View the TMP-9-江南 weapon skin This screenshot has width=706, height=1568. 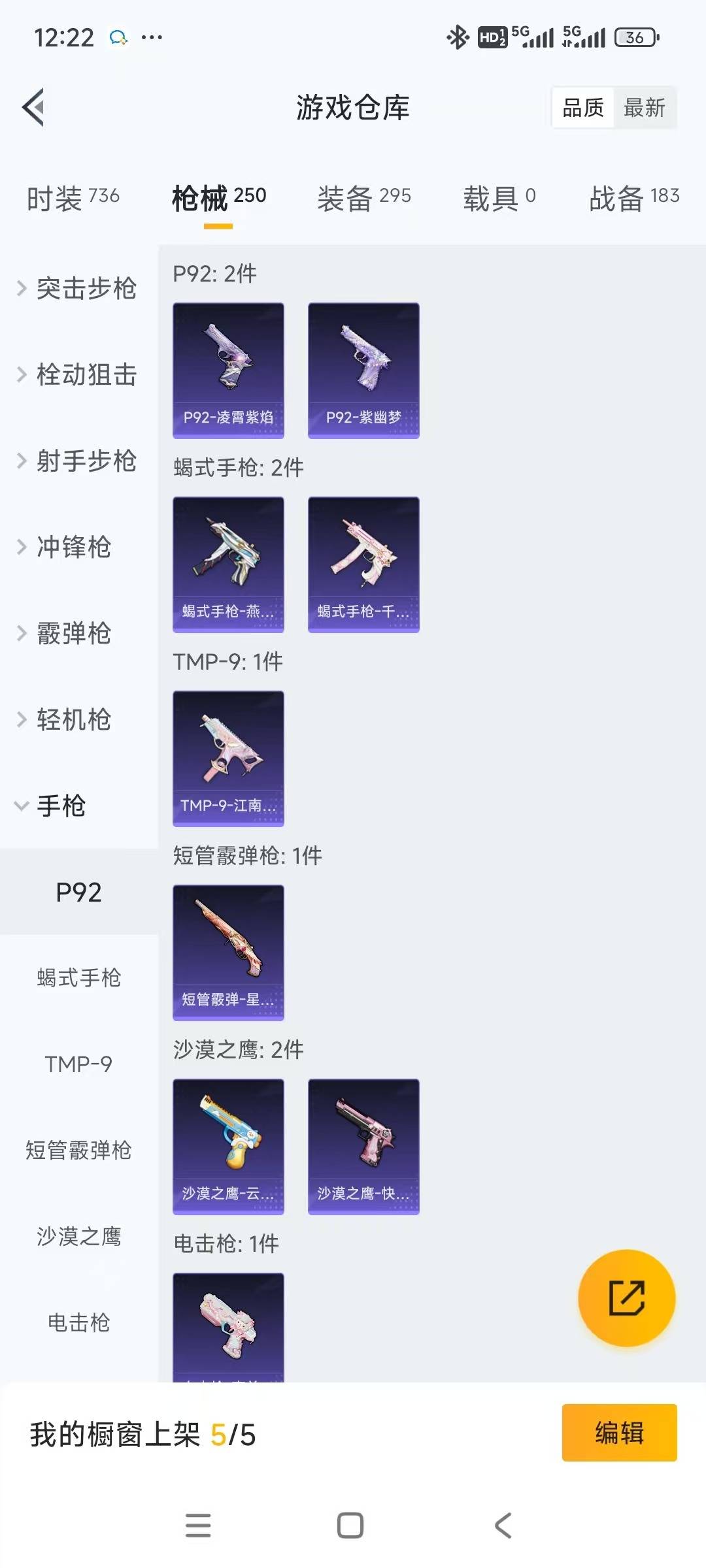pos(228,758)
